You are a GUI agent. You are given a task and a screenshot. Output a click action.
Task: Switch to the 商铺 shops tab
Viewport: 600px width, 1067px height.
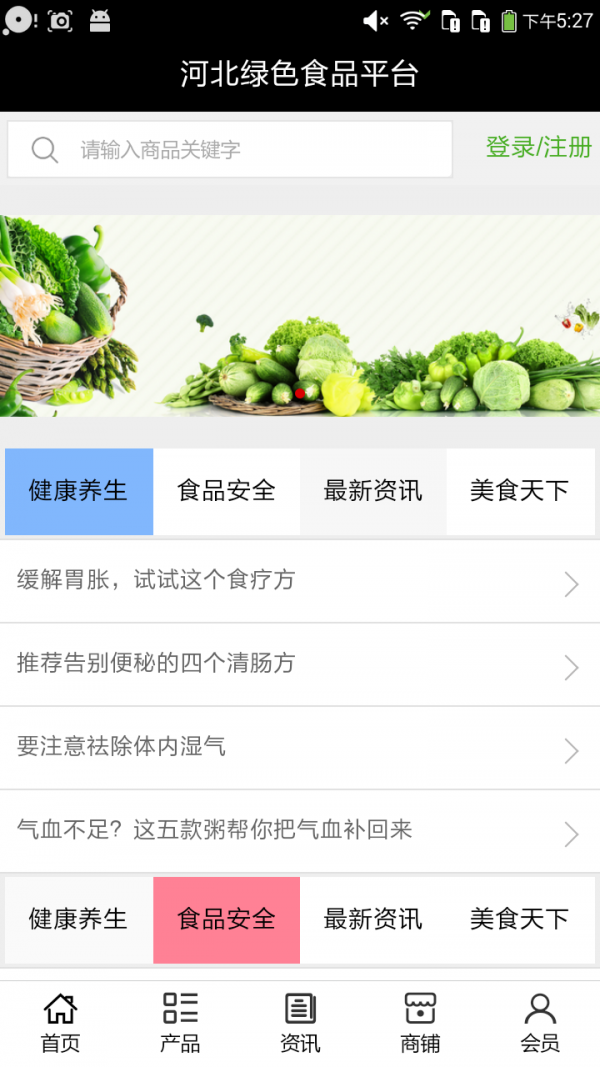[420, 1023]
